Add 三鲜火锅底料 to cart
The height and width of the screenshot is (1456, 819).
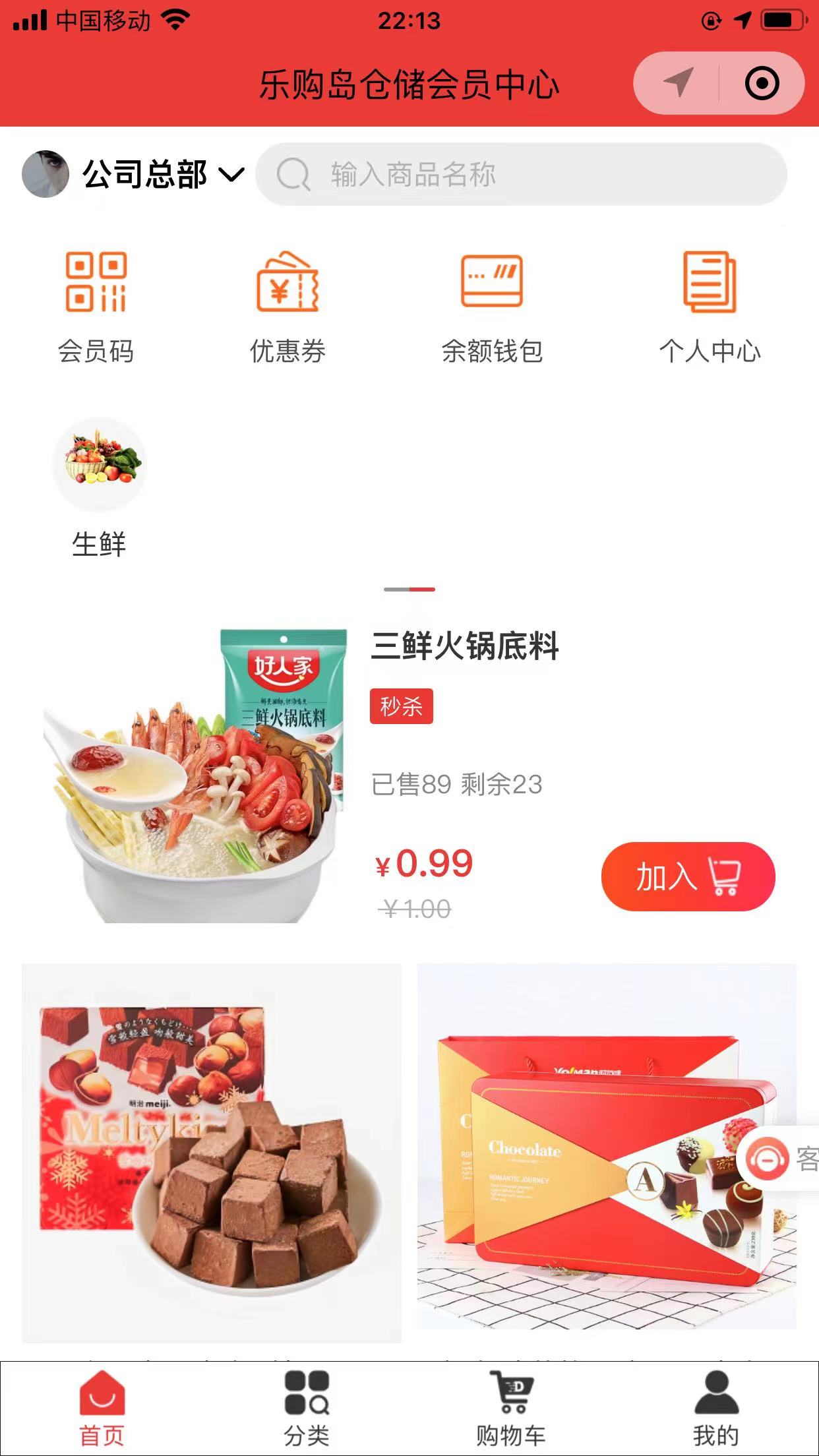pos(688,876)
